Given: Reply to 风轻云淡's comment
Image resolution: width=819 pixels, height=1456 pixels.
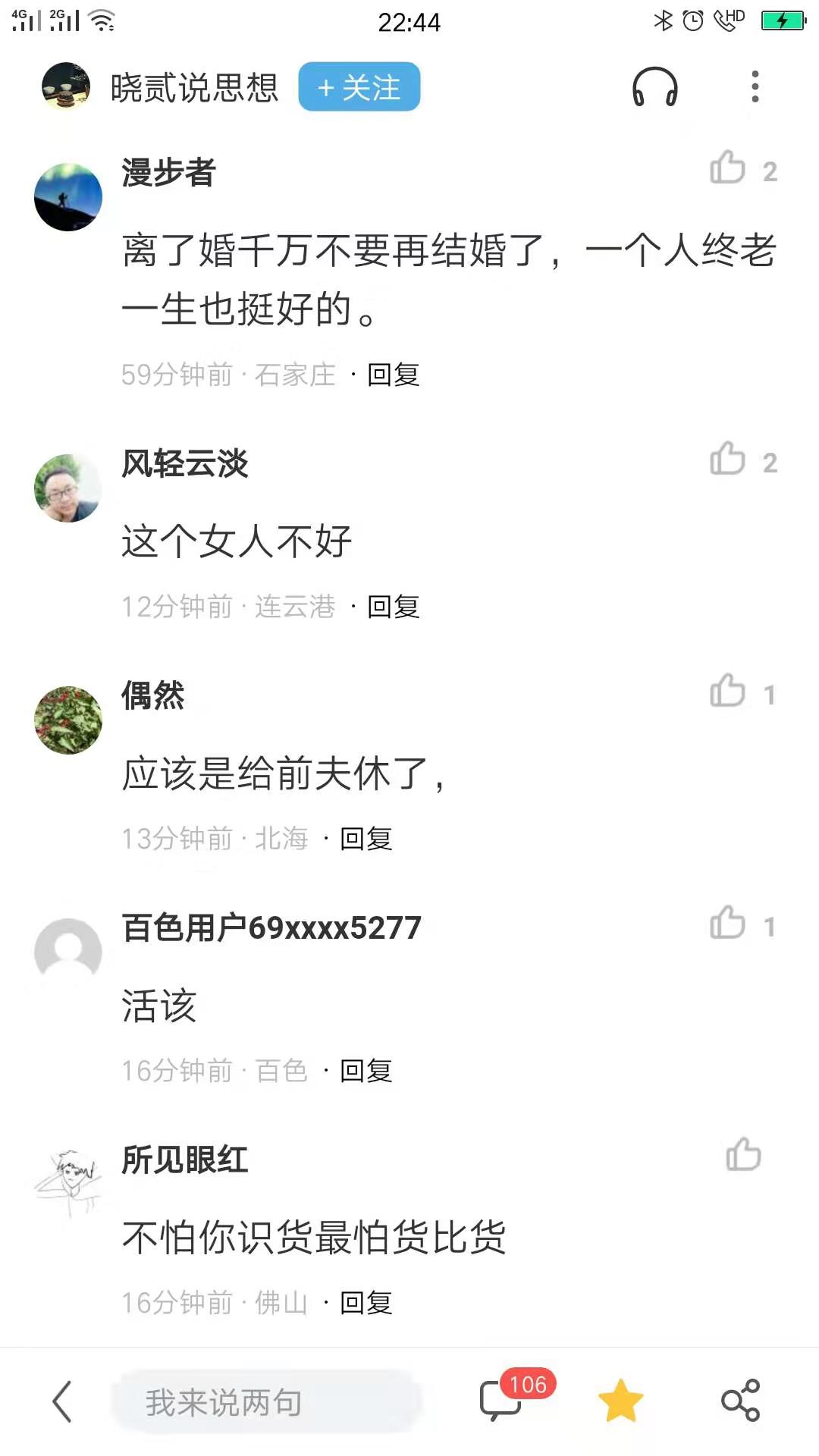Looking at the screenshot, I should [x=393, y=607].
